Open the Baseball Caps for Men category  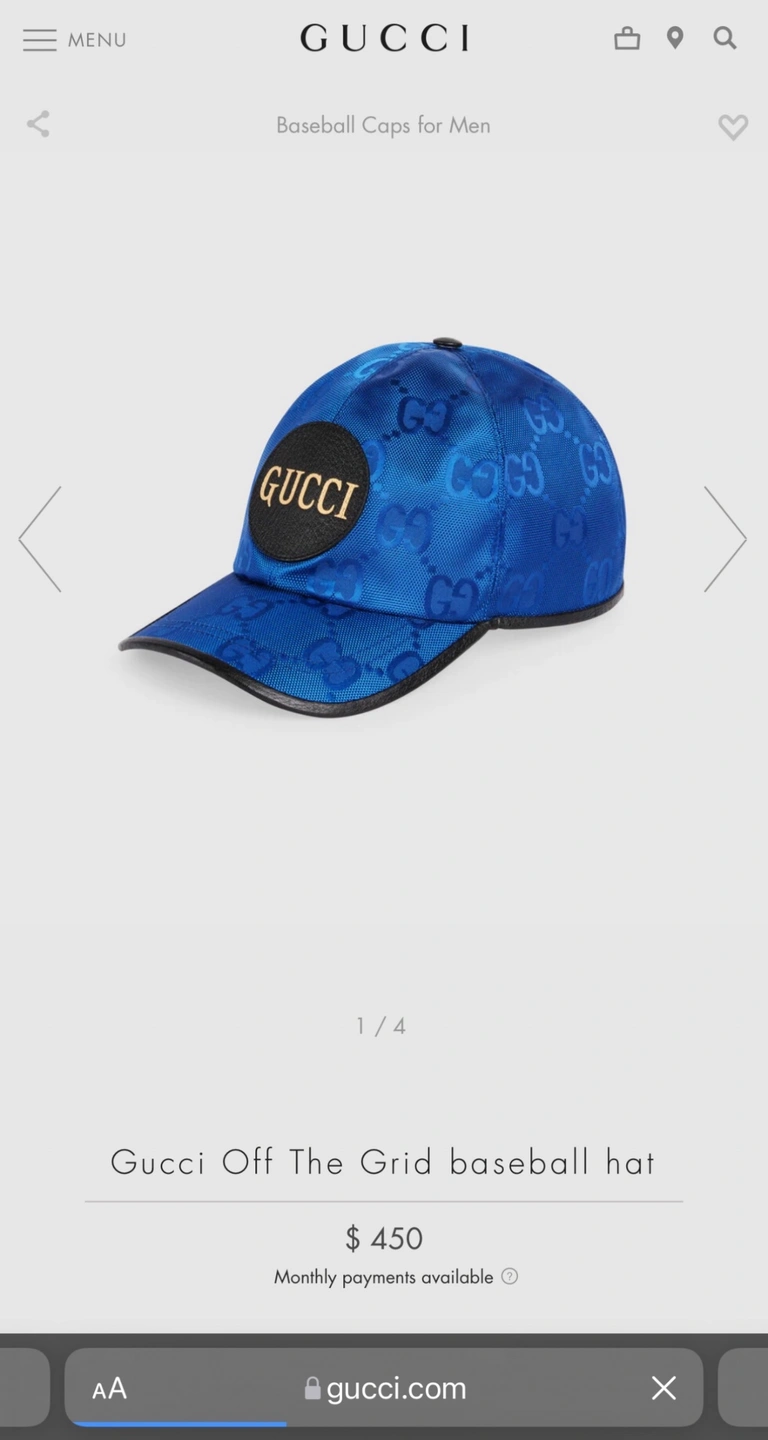[383, 125]
